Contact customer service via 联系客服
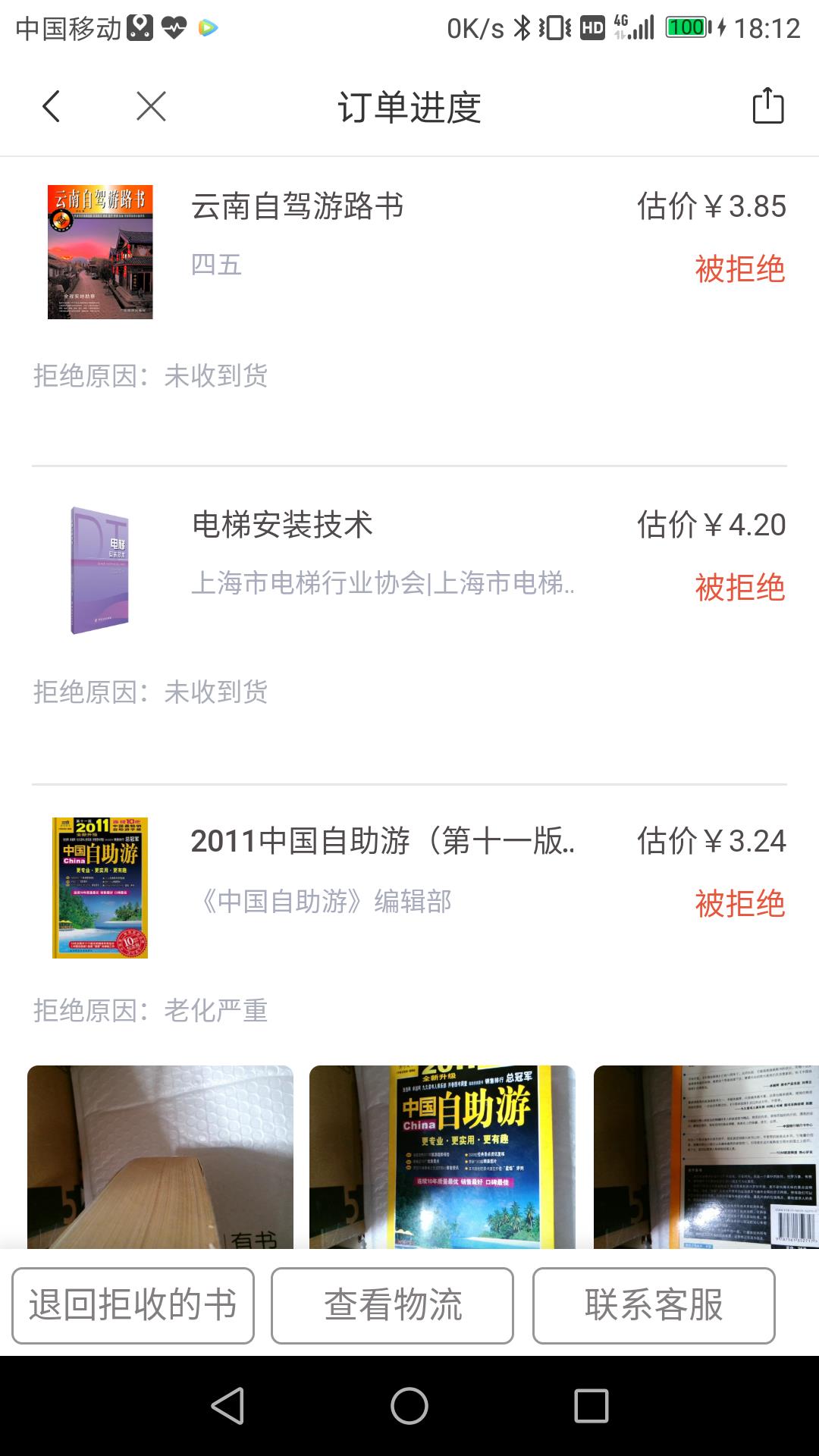This screenshot has height=1456, width=819. pos(654,1305)
